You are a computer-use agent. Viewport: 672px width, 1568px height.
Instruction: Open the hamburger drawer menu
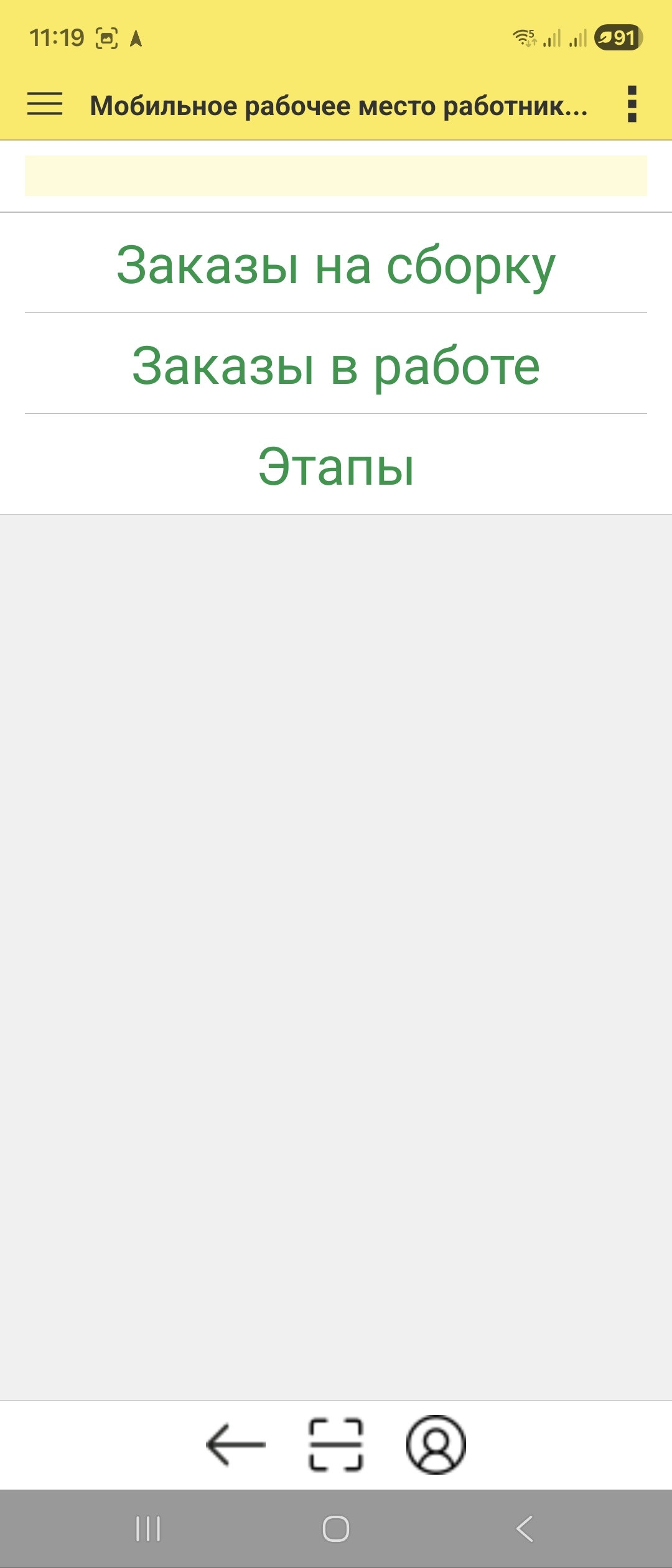pos(45,104)
